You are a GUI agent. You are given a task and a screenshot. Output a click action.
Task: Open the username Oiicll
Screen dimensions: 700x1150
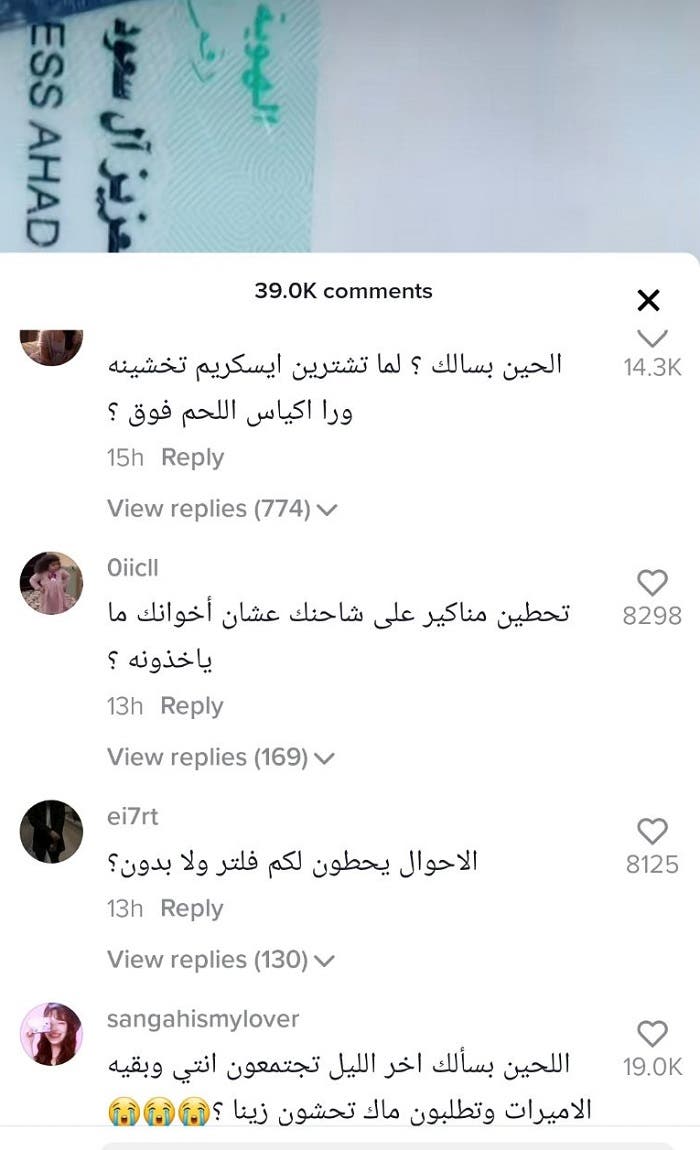click(132, 568)
